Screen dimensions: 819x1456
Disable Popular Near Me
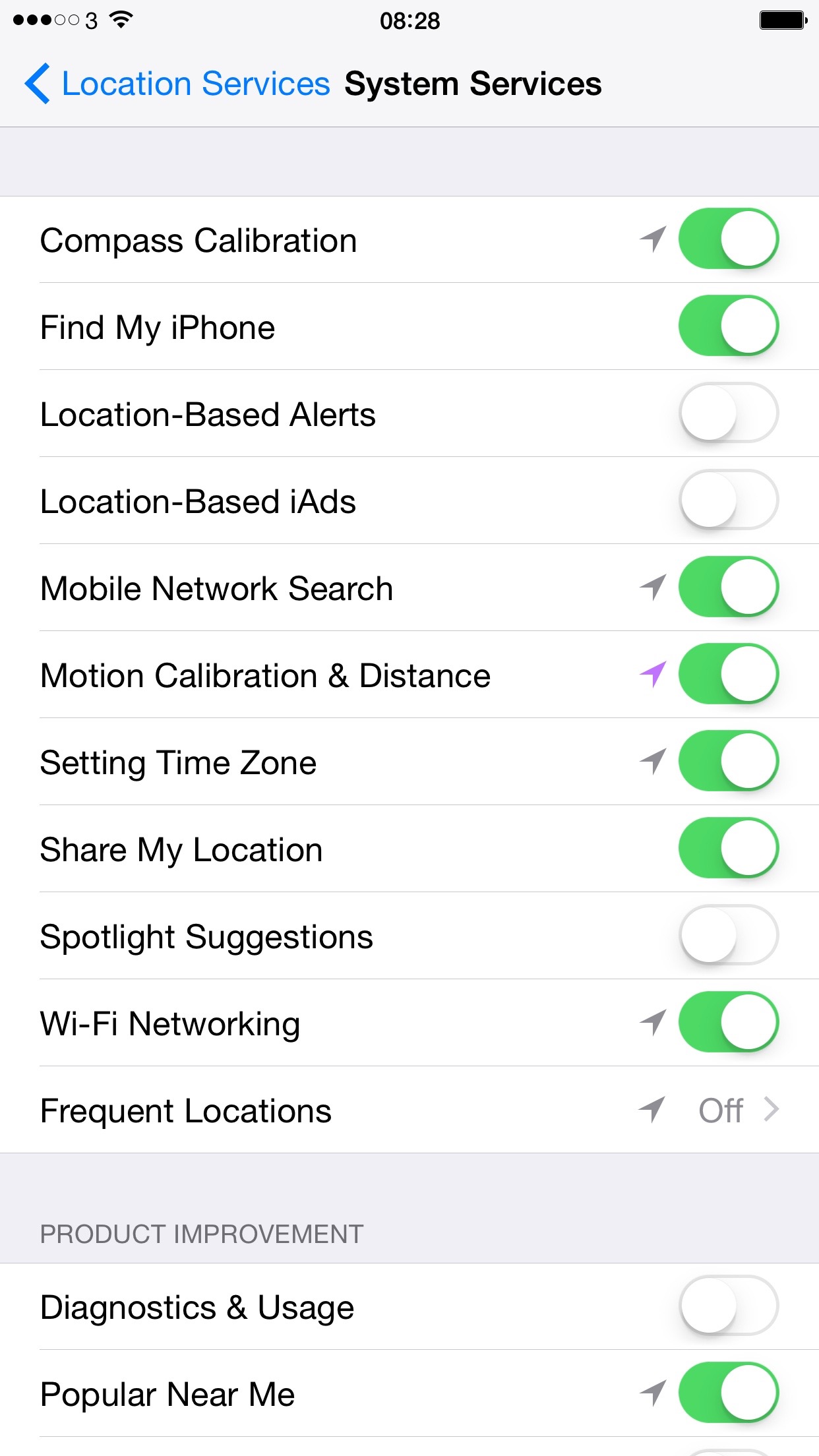729,1393
